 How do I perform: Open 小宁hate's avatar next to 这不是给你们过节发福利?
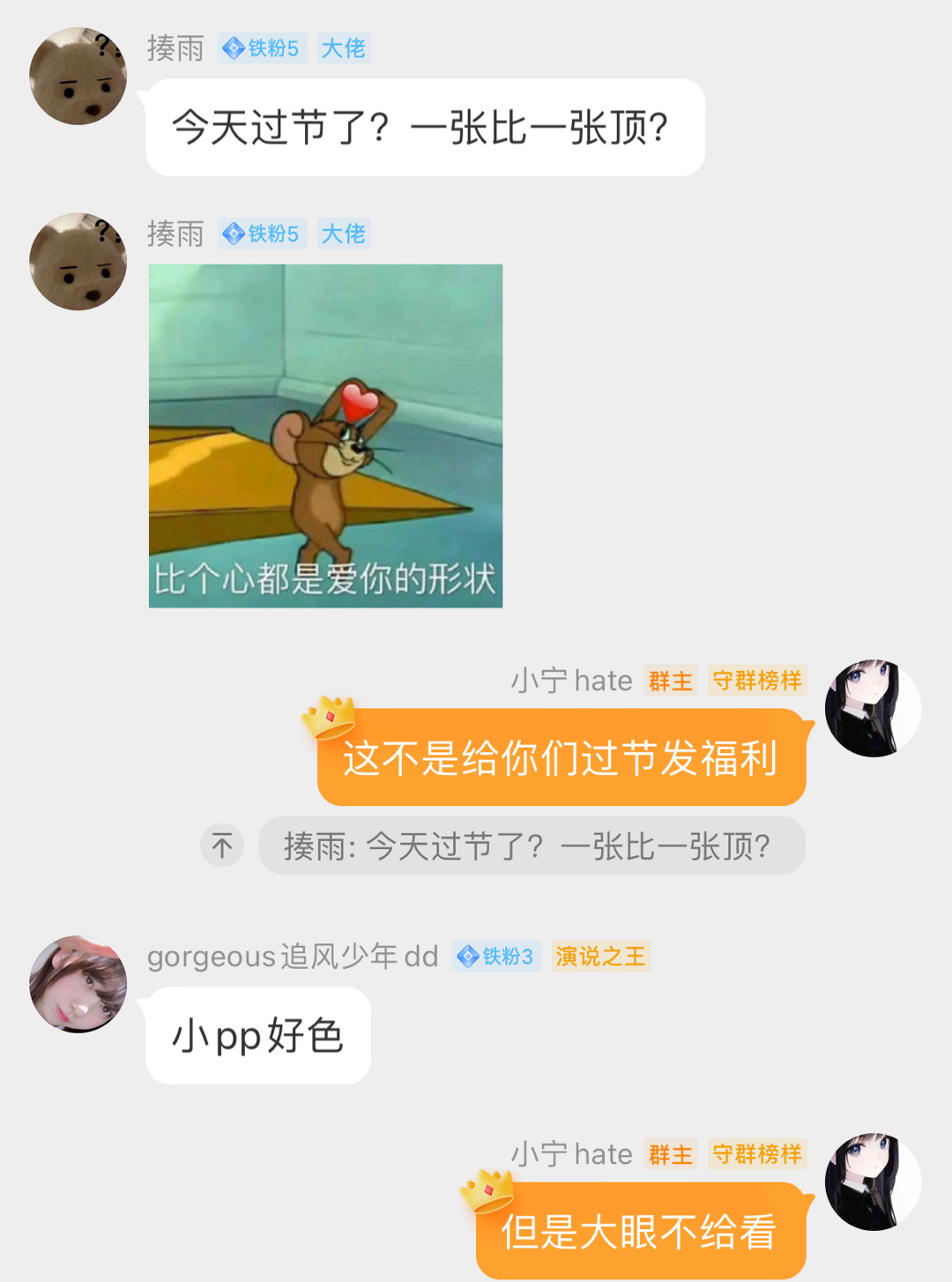pyautogui.click(x=872, y=708)
